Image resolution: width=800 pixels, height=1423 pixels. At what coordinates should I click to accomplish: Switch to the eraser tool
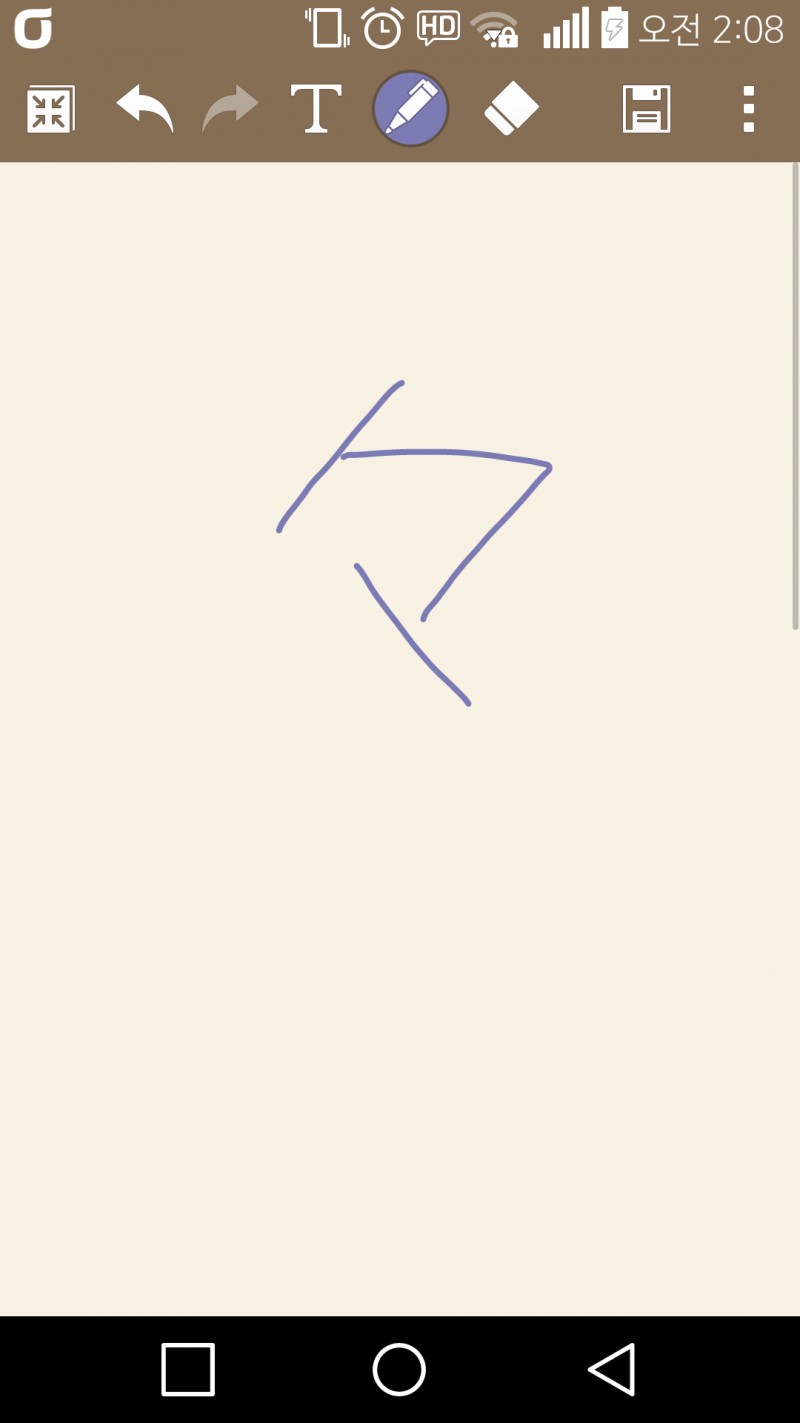[x=511, y=108]
